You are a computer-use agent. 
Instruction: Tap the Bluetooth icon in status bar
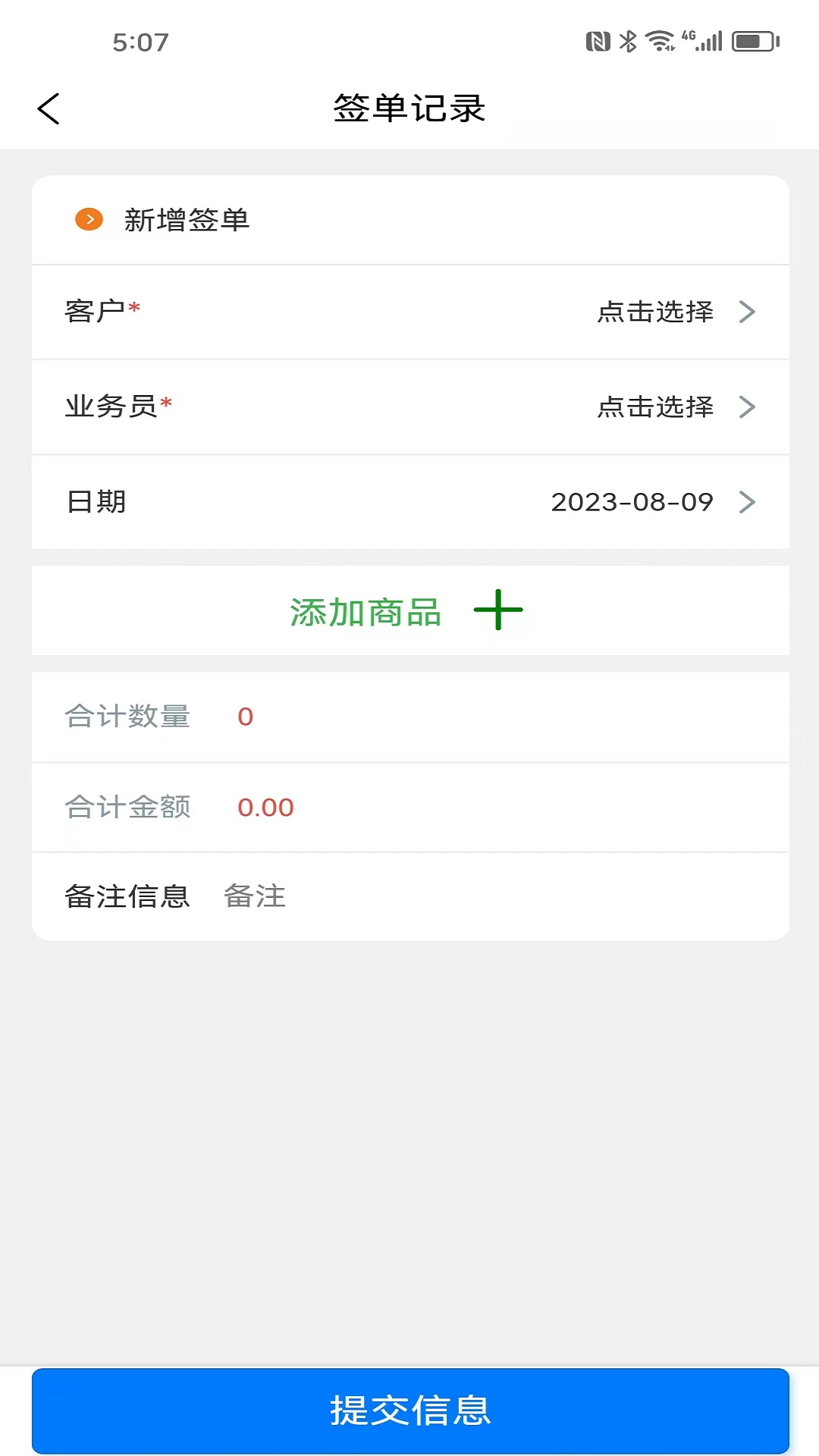(x=627, y=42)
